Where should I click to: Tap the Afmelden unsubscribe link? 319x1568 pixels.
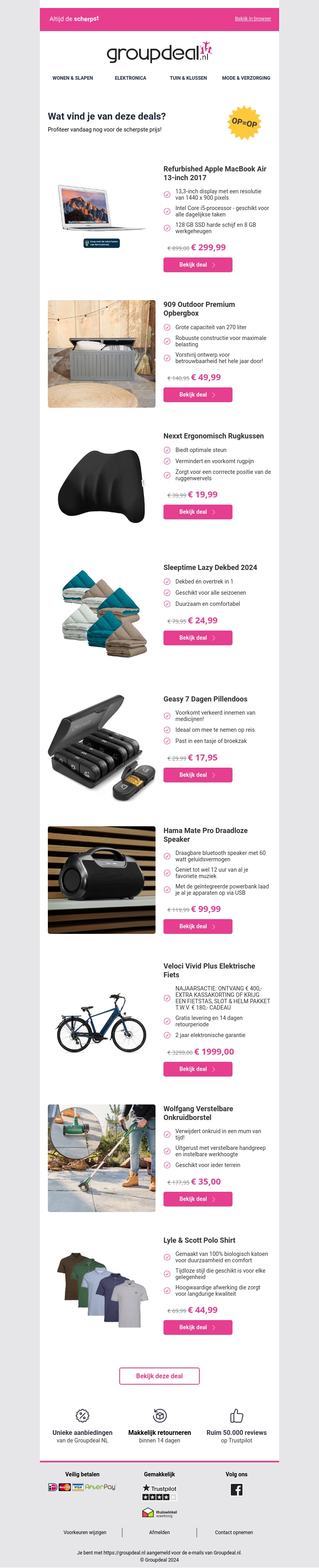pos(159,1532)
